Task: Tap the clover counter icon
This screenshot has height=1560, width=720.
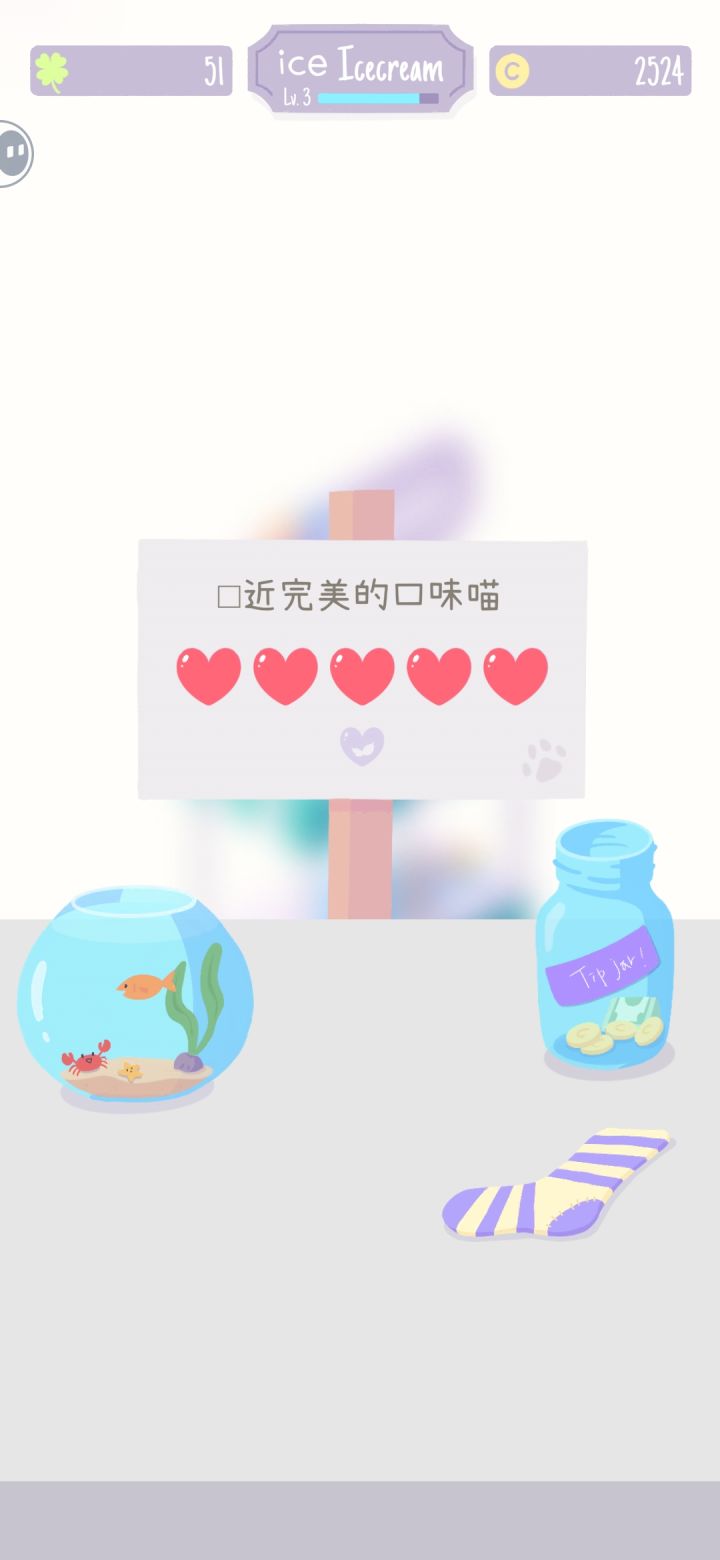Action: pyautogui.click(x=55, y=69)
